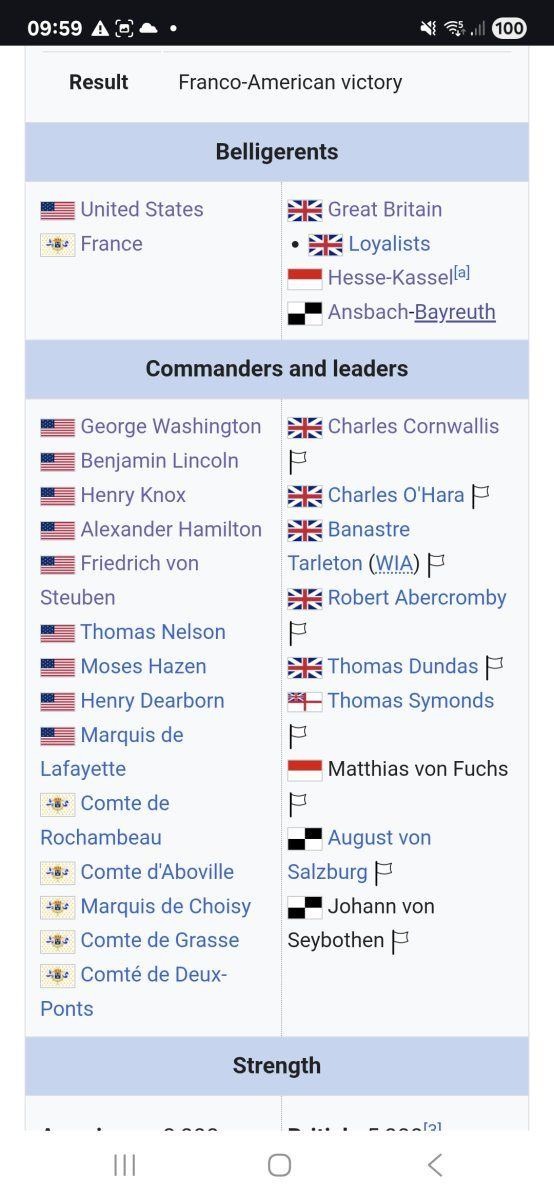Open the Hesse-Kassel link

(391, 278)
